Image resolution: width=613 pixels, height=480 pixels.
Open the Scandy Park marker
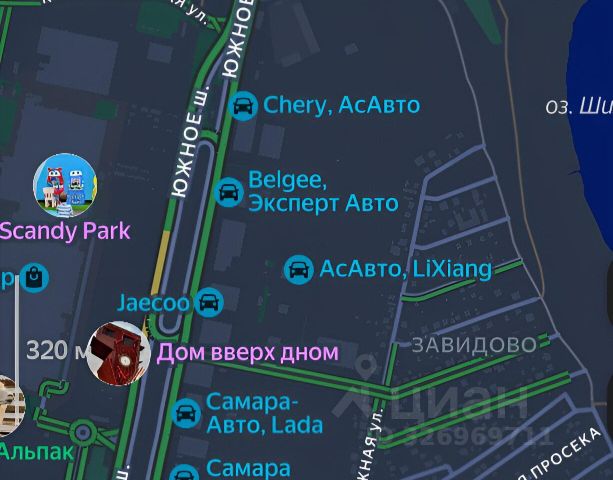point(65,185)
